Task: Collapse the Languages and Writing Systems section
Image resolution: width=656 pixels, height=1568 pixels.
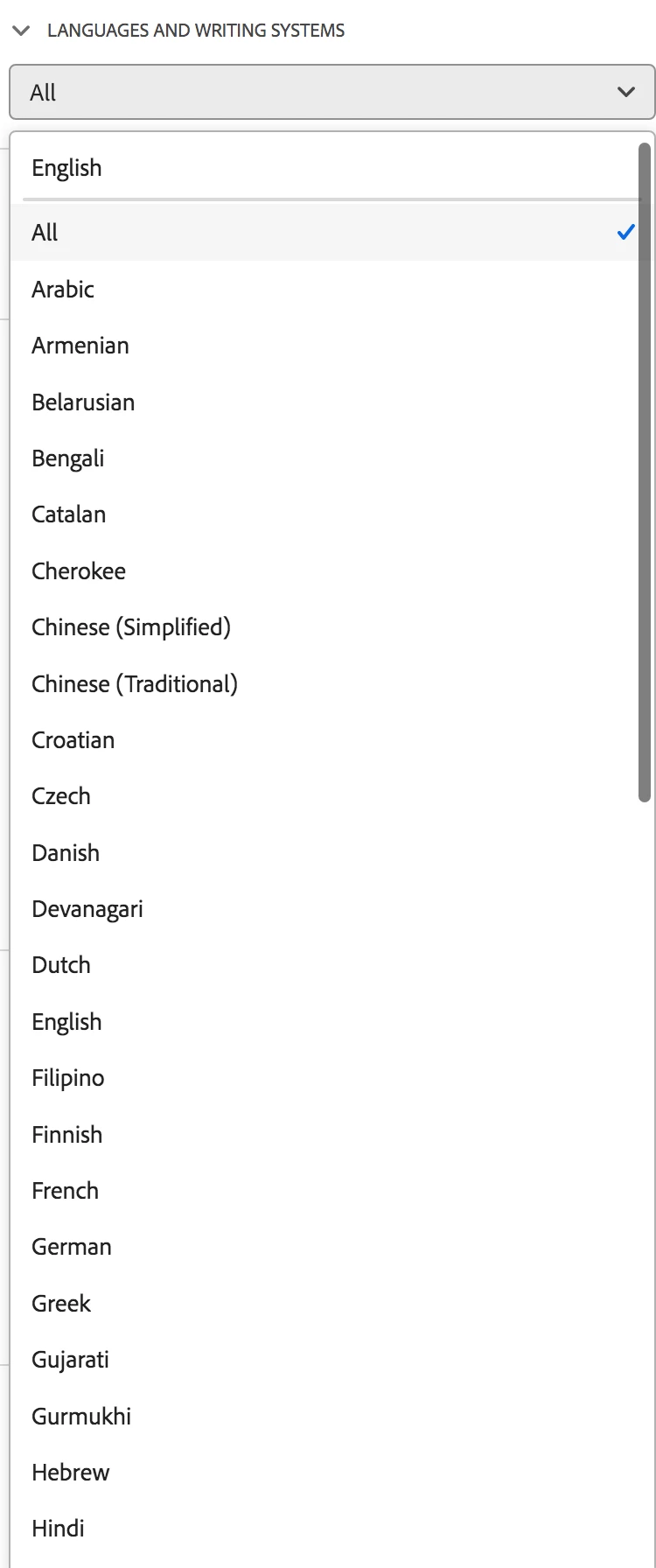Action: (x=22, y=31)
